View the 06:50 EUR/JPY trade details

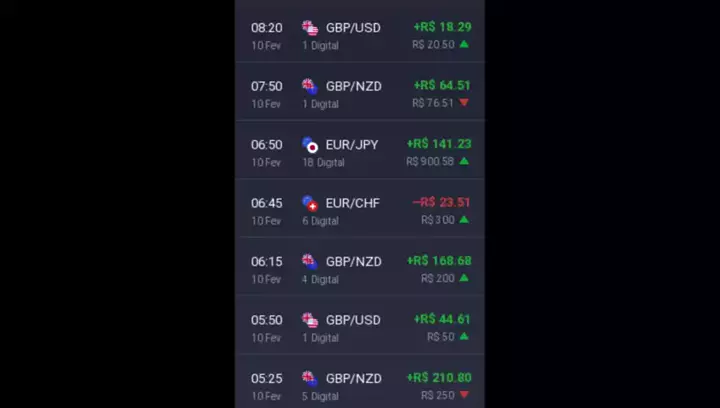point(360,152)
